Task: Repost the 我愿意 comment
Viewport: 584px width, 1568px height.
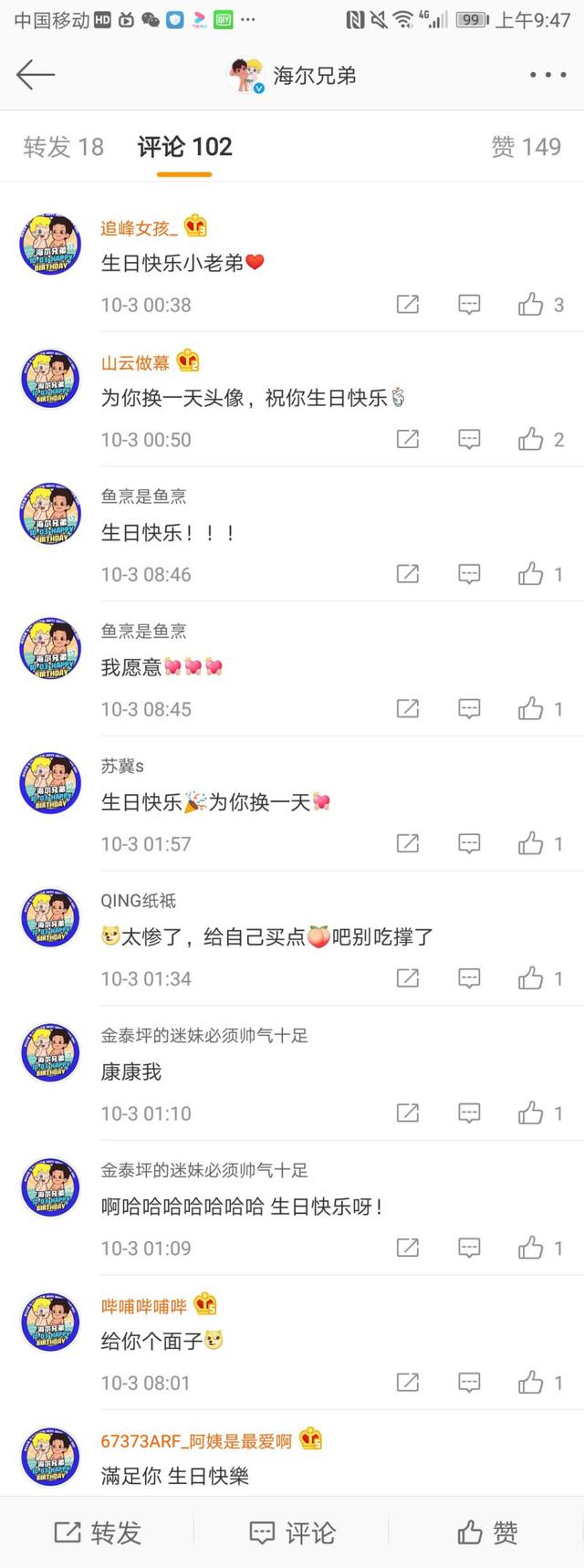Action: coord(408,709)
